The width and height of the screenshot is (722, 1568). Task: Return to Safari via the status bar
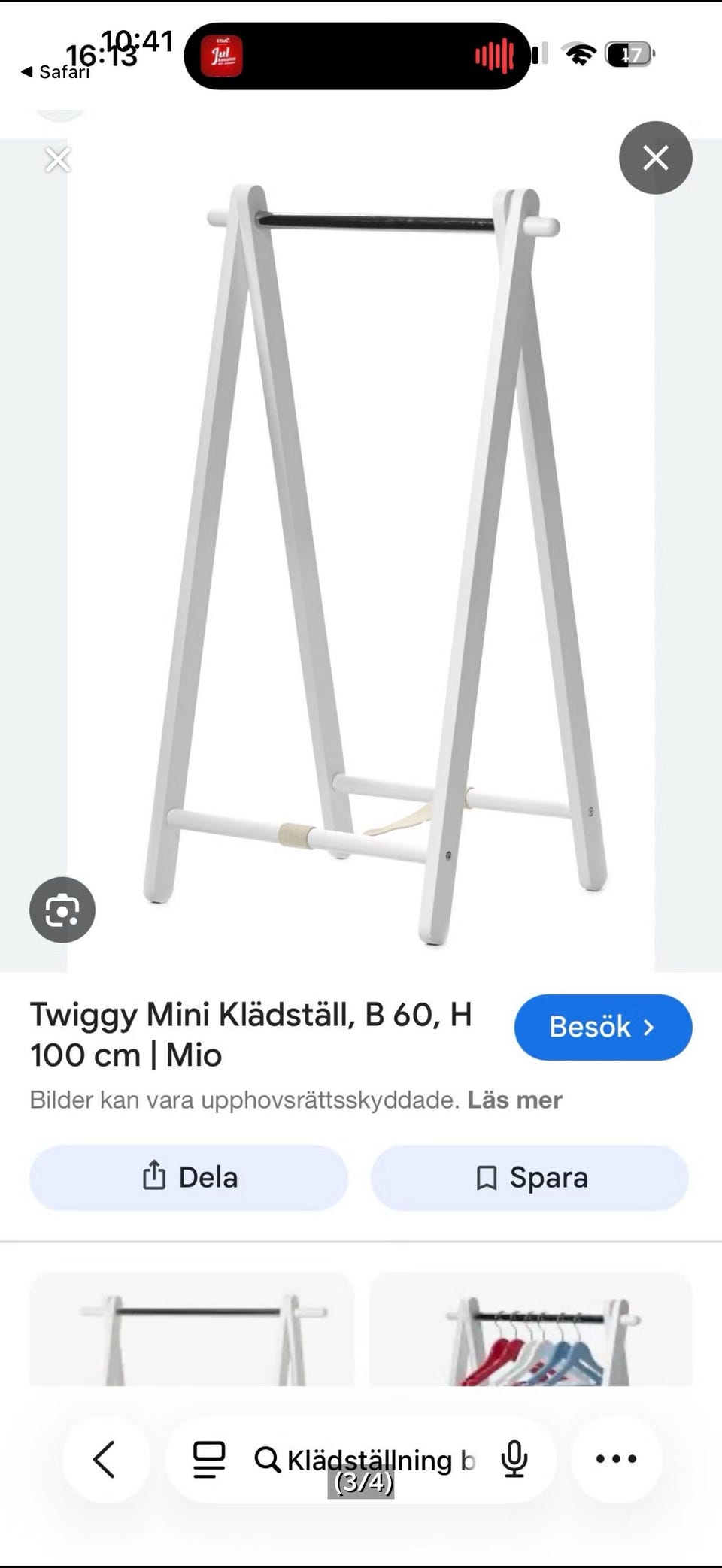click(56, 72)
